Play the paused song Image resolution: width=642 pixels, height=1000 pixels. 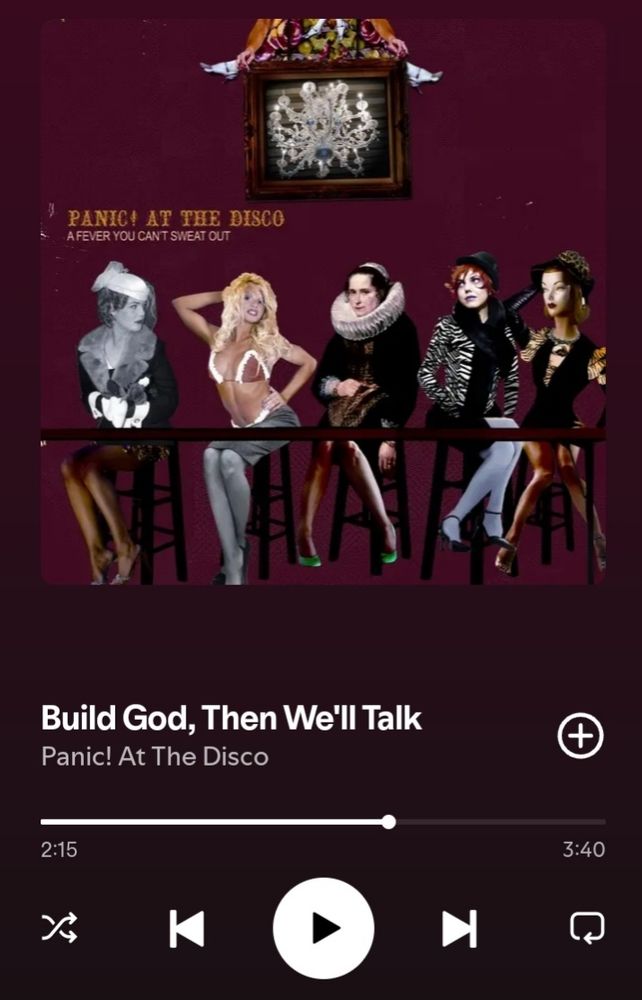(x=323, y=928)
